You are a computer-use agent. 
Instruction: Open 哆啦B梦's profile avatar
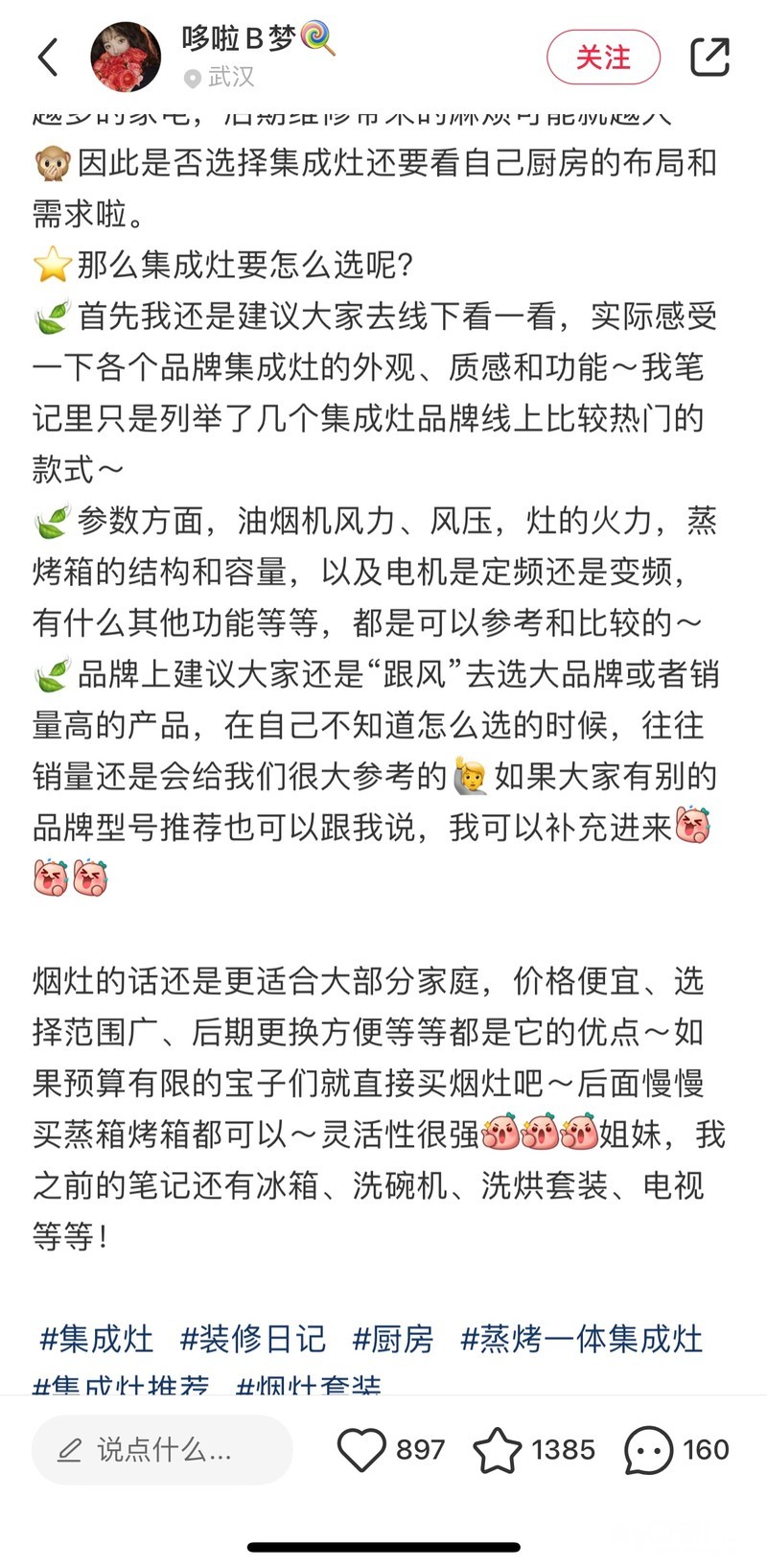[126, 58]
